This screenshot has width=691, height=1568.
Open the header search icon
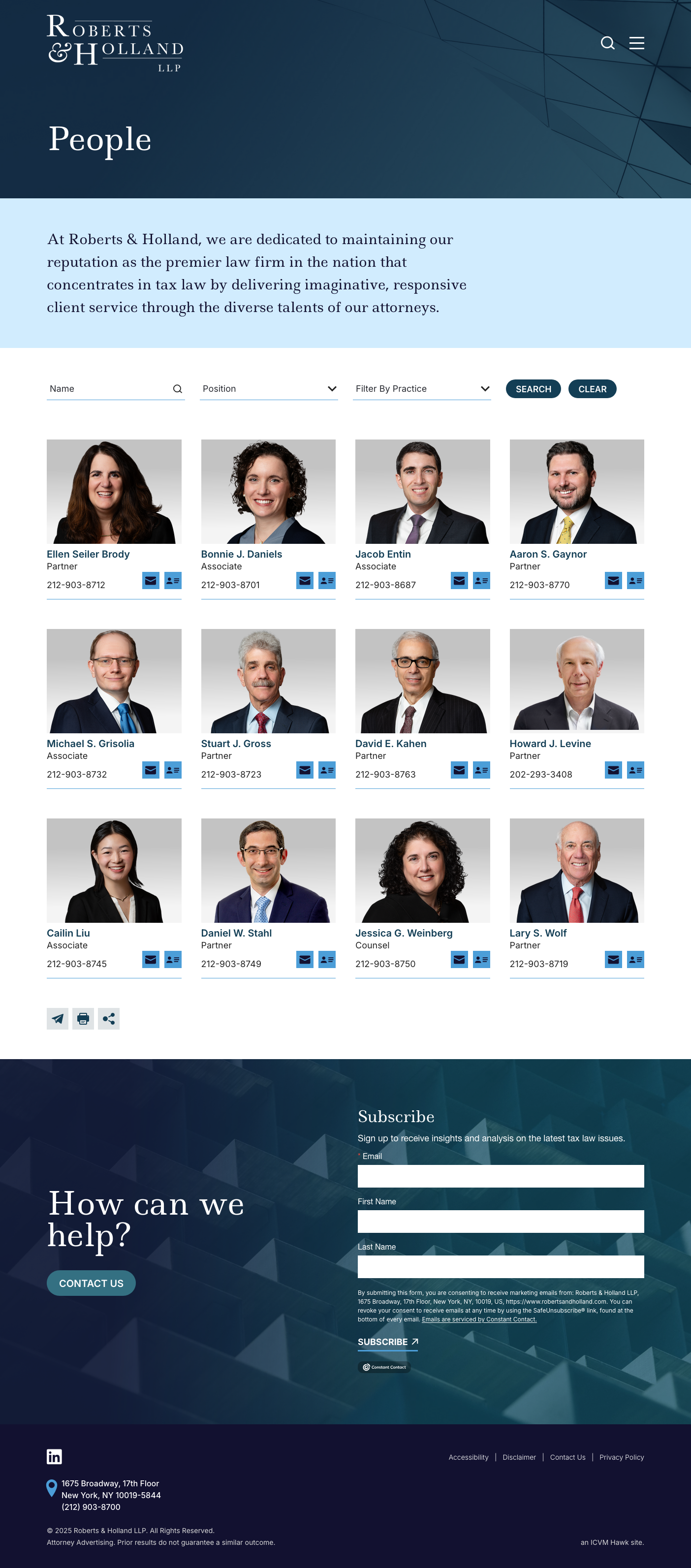pos(607,43)
